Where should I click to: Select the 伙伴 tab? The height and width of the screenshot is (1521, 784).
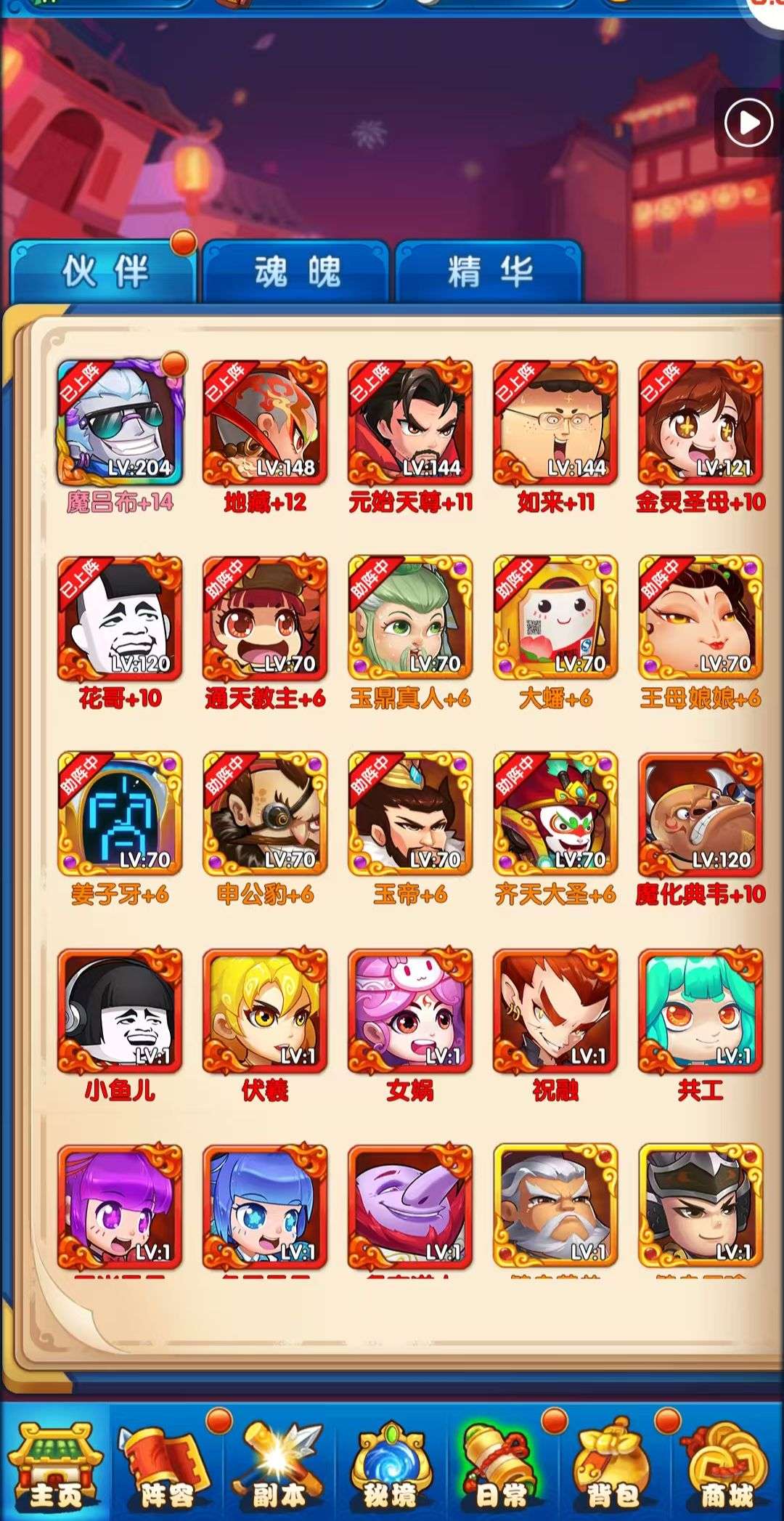pos(103,272)
